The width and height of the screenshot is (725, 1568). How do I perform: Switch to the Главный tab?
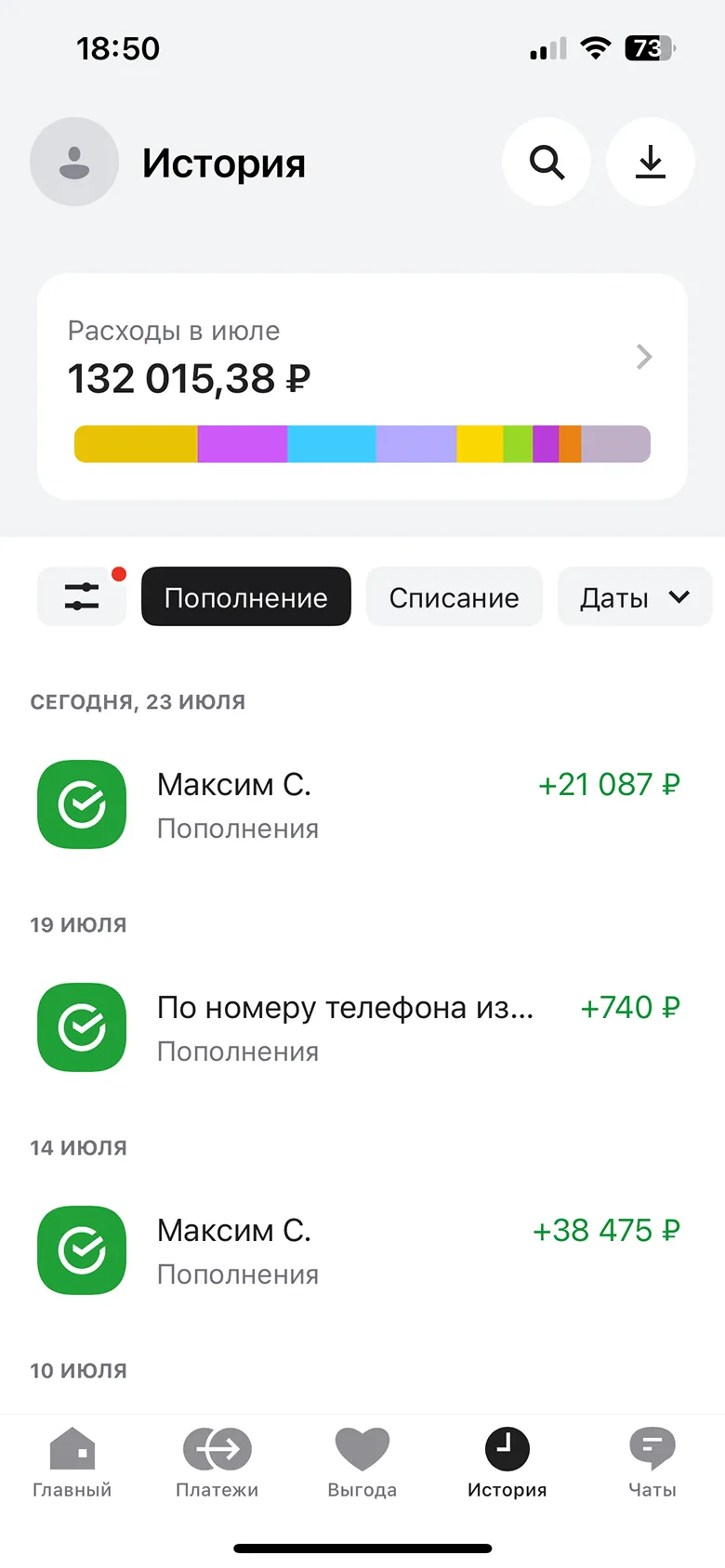pos(72,1462)
